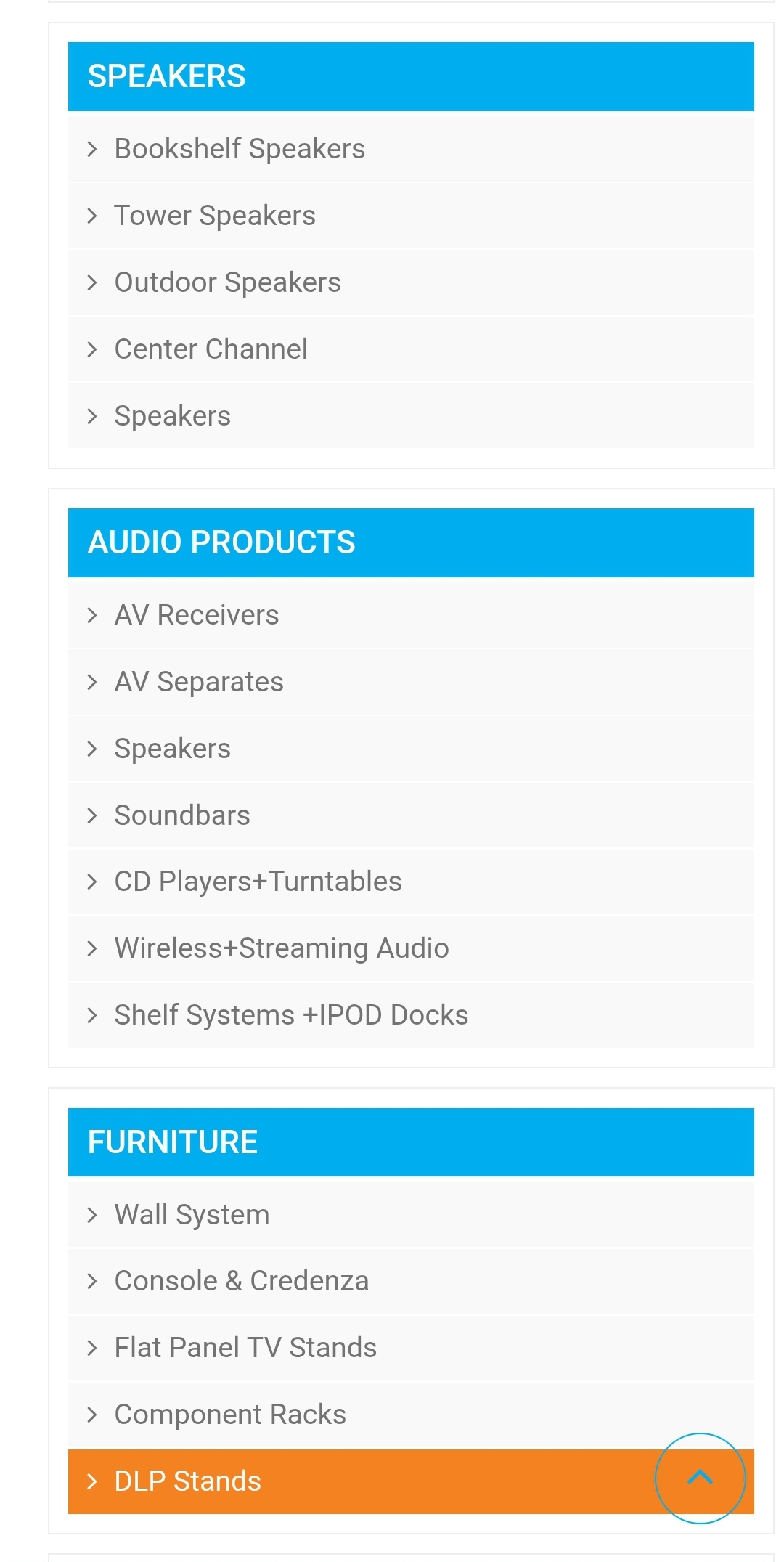Open Tower Speakers category
784x1562 pixels.
(x=215, y=216)
